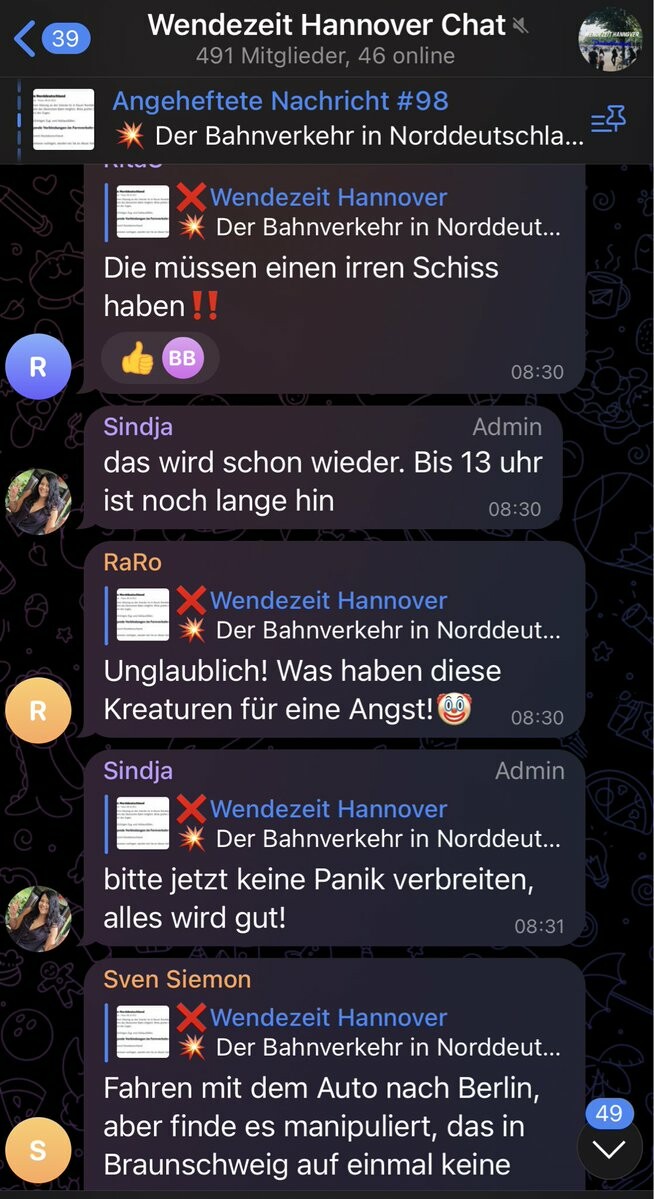
Task: Tap the thumbs-up reaction on the "irren Schiss" message
Action: [137, 358]
